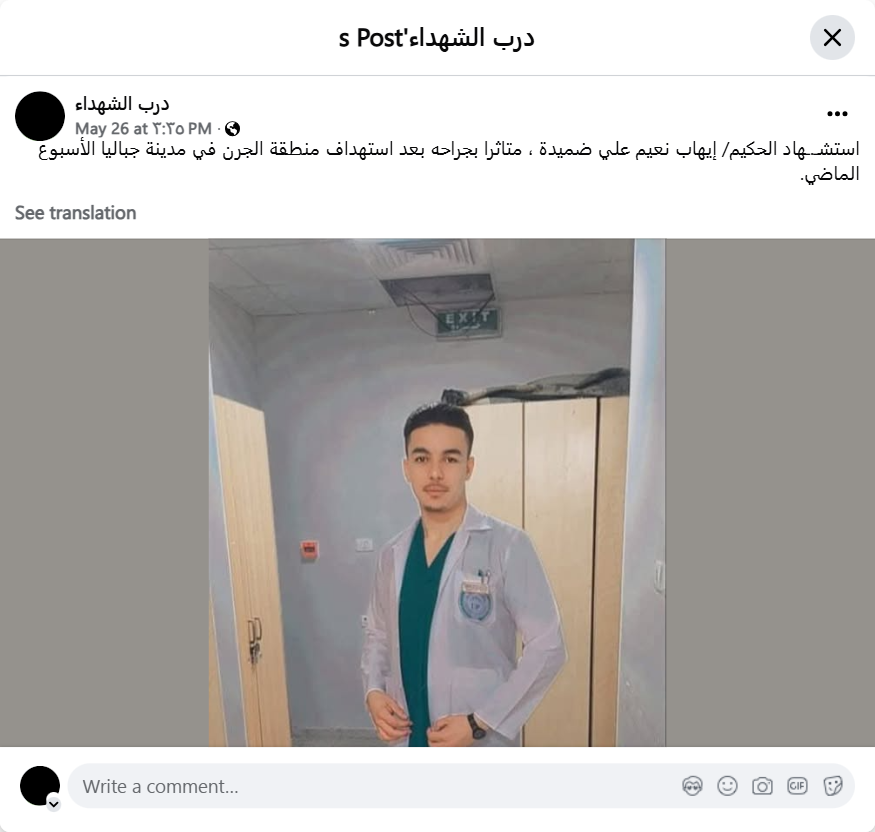
Task: Add a GIF to the comment
Action: coord(797,786)
